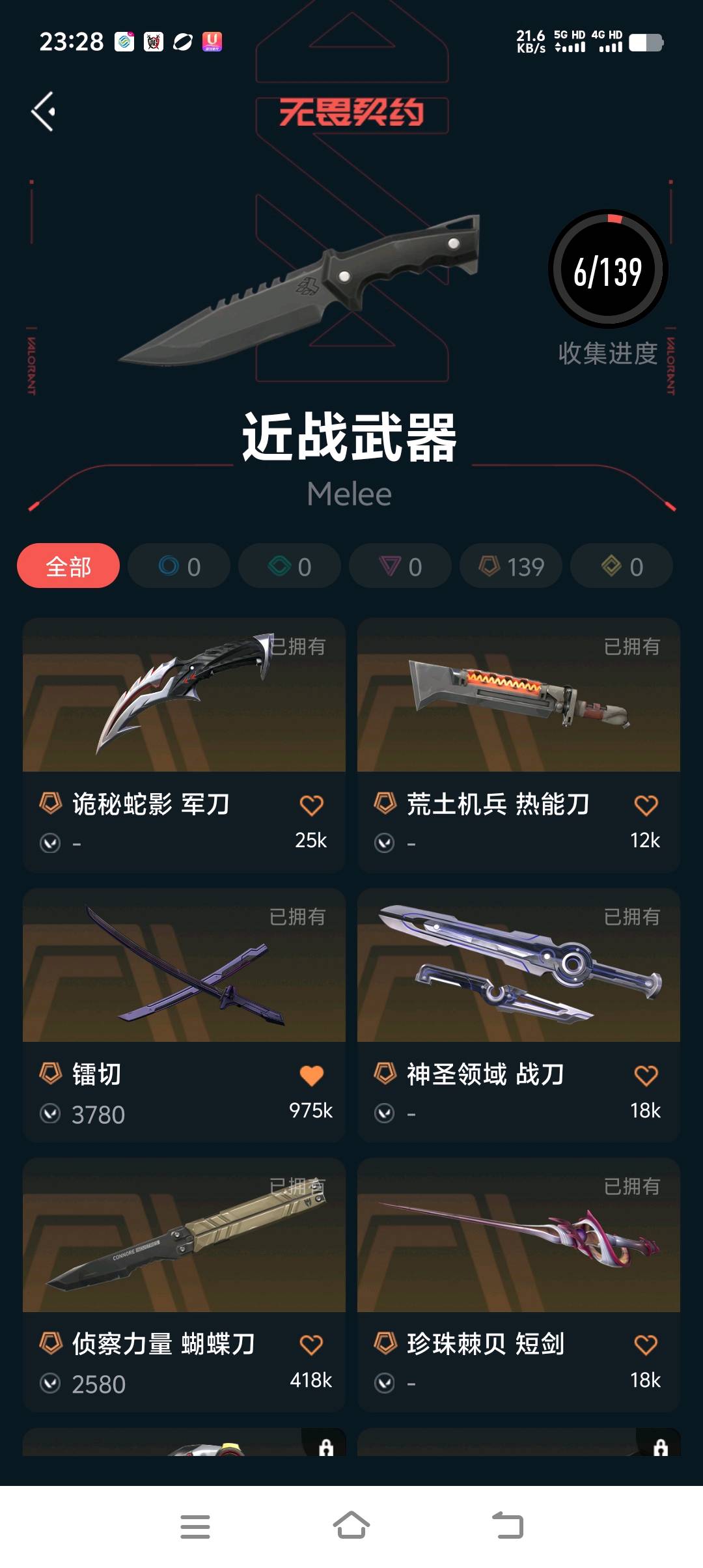Like the 荒土机兵 热能刀 skin
Image resolution: width=703 pixels, height=1568 pixels.
tap(646, 805)
